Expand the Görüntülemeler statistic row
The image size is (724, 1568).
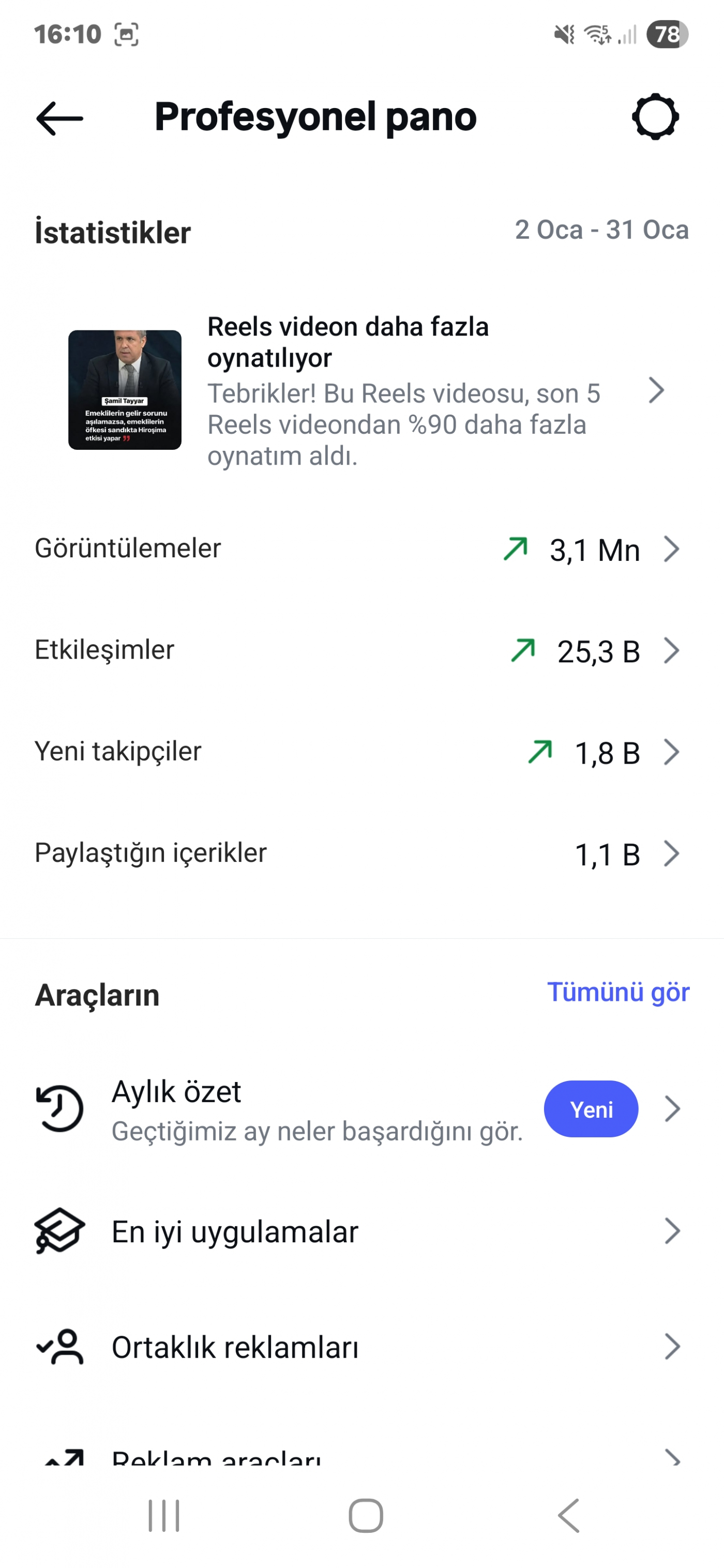click(x=672, y=549)
